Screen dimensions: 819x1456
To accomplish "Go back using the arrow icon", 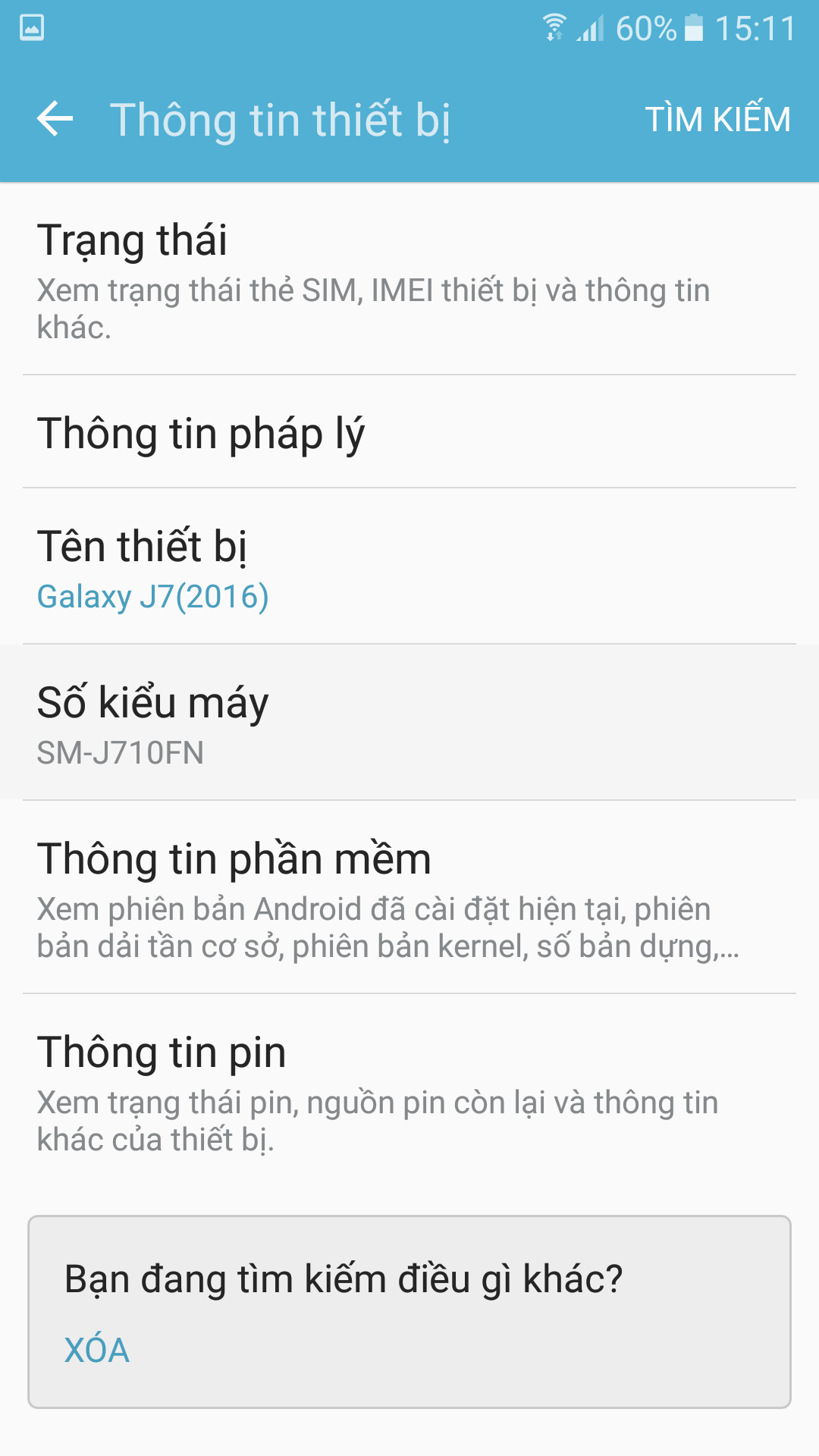I will [x=55, y=119].
